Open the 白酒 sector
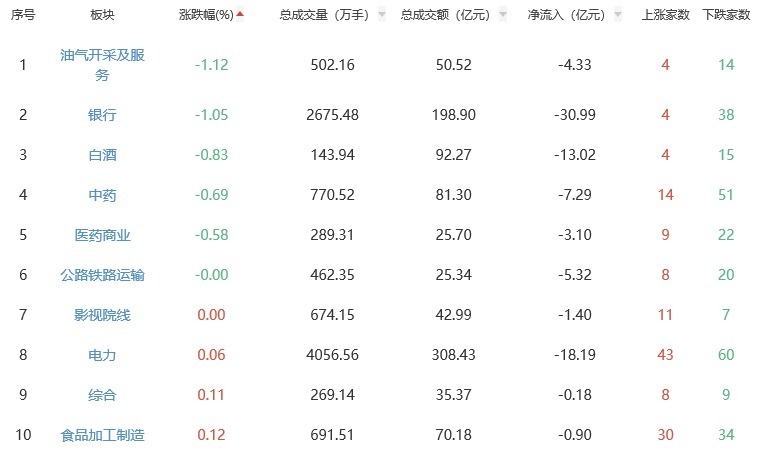The height and width of the screenshot is (460, 765). (102, 155)
